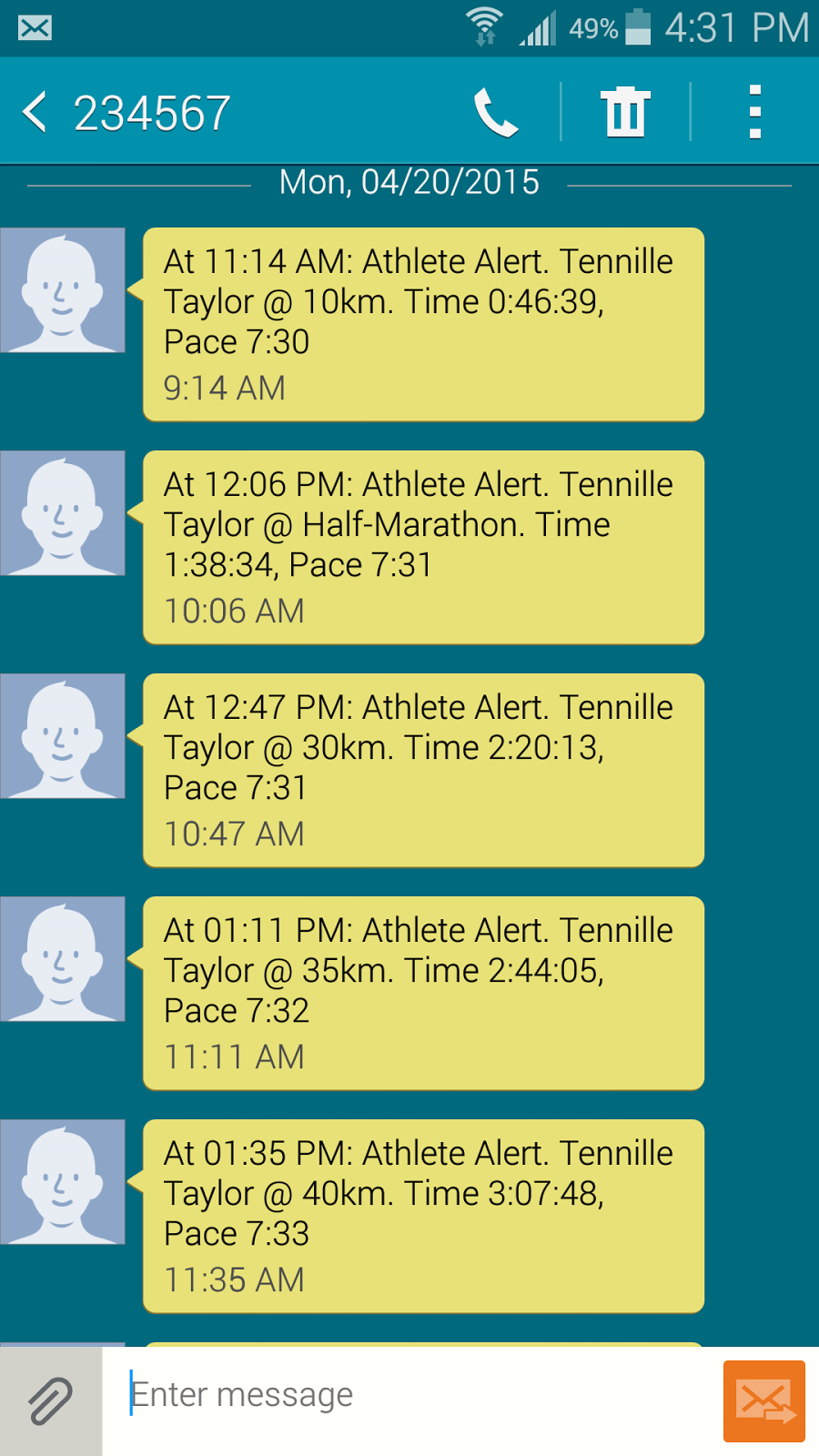Open the overflow menu
The height and width of the screenshot is (1456, 819).
pyautogui.click(x=754, y=113)
